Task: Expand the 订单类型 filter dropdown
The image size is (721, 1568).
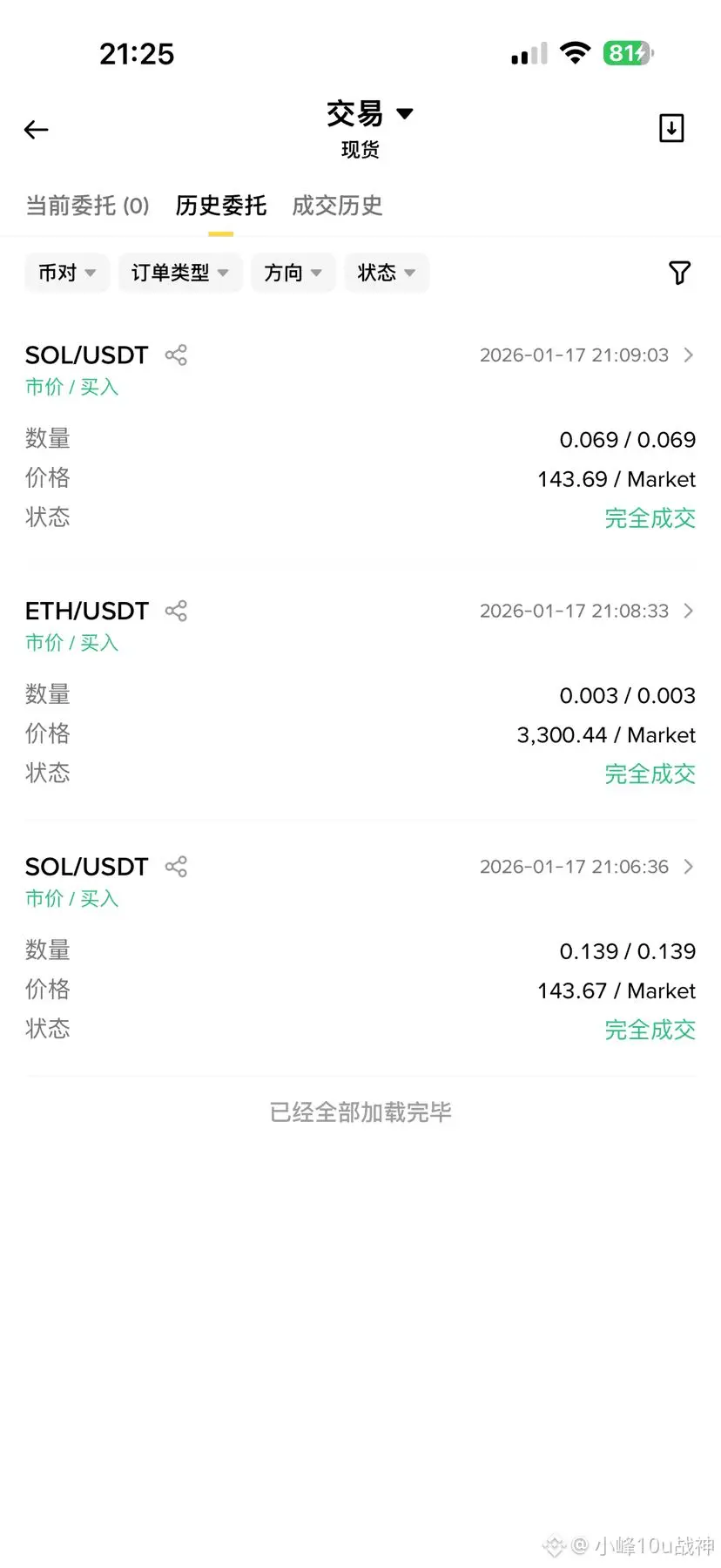Action: [179, 273]
